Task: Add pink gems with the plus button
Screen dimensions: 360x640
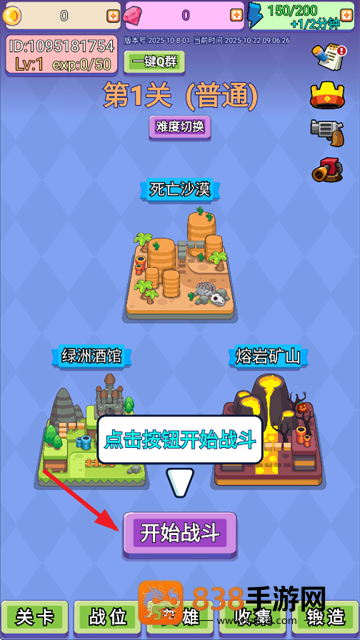Action: [x=236, y=16]
